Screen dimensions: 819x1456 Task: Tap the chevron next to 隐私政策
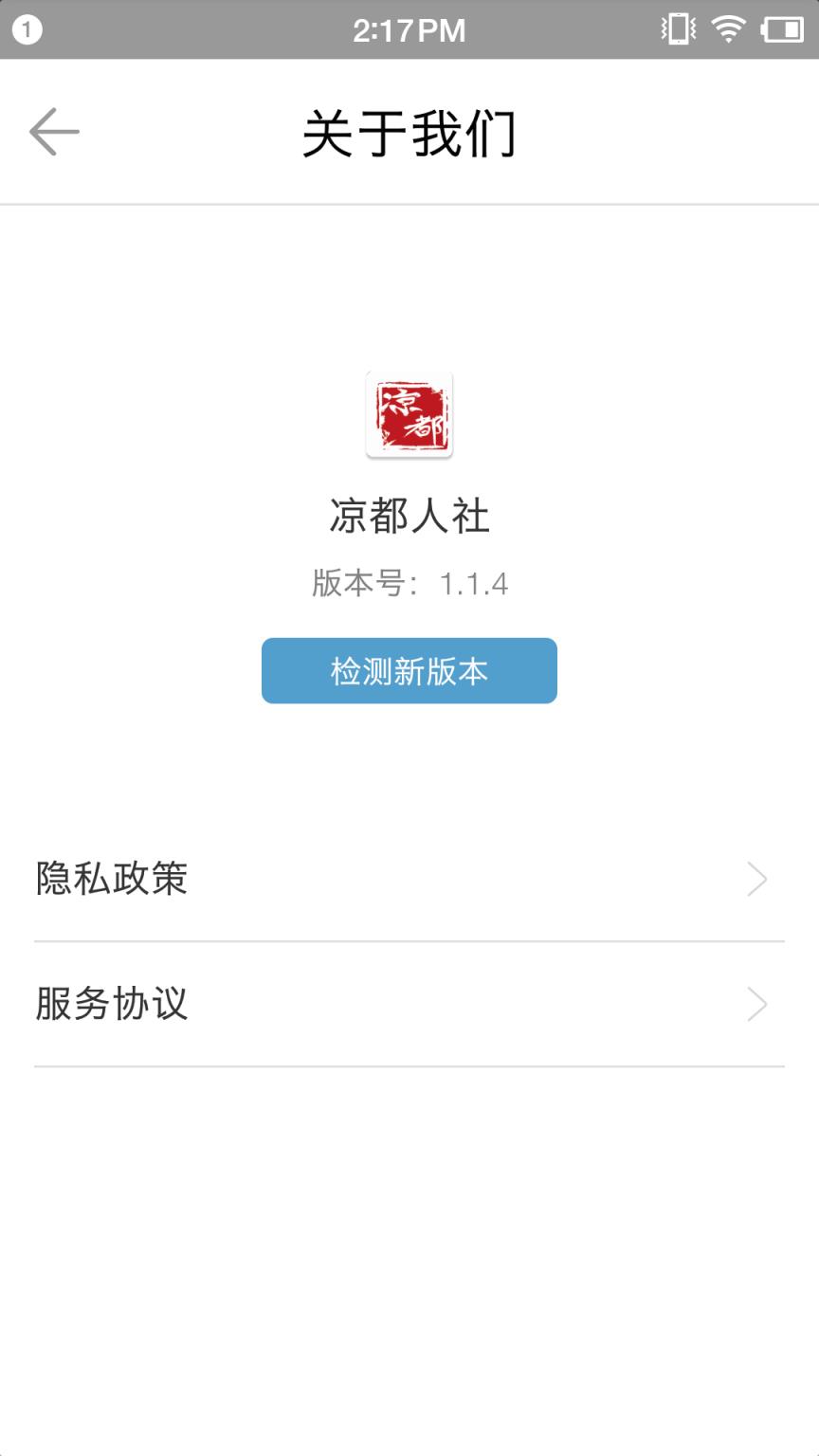[x=756, y=880]
